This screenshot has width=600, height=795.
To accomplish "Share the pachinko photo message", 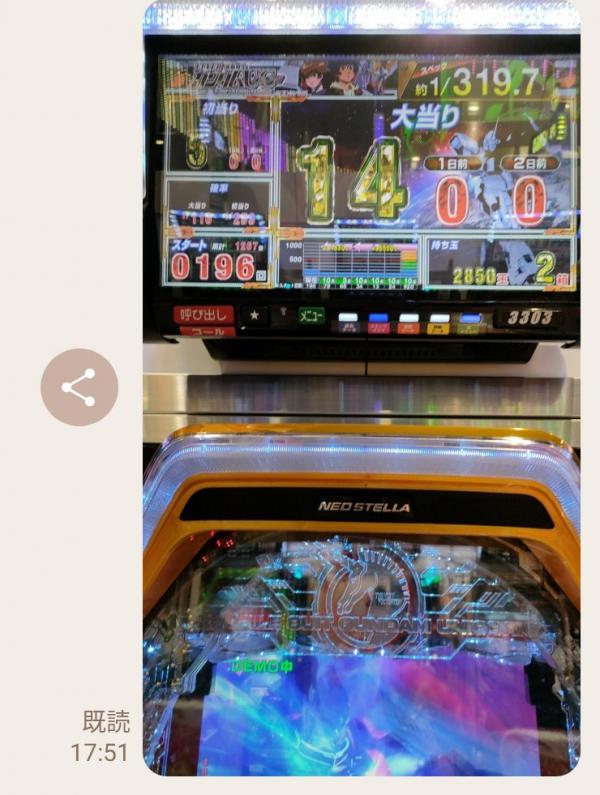I will coord(79,387).
